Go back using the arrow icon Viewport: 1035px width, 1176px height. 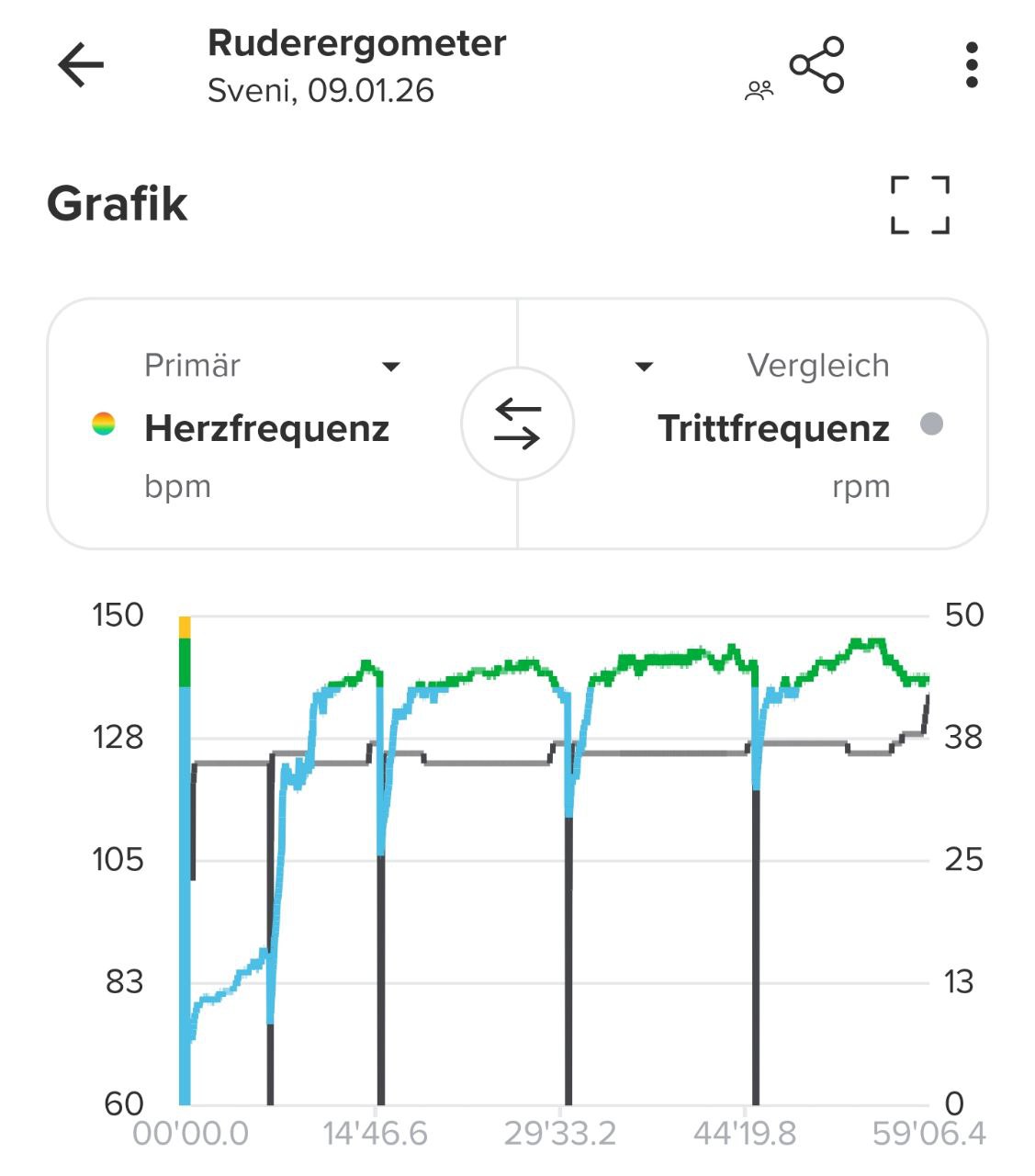pyautogui.click(x=81, y=65)
